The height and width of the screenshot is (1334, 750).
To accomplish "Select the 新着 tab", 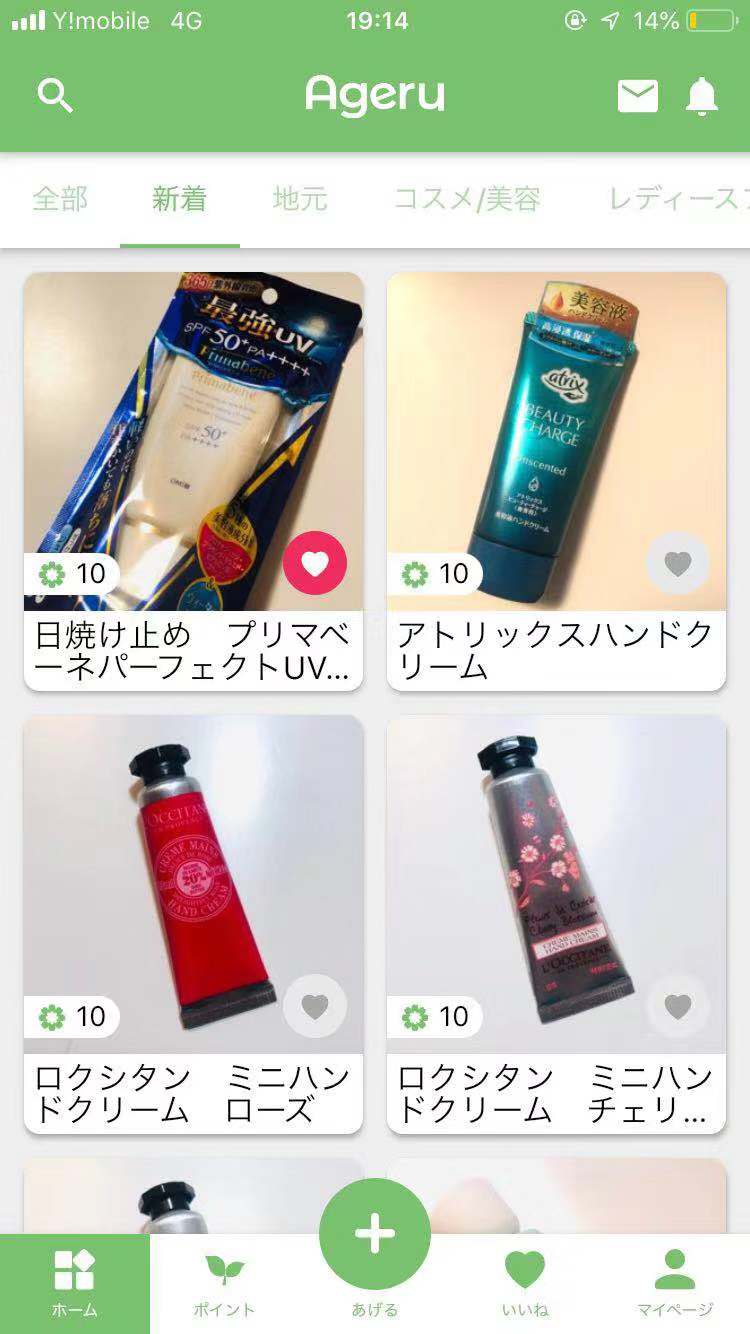I will [180, 199].
